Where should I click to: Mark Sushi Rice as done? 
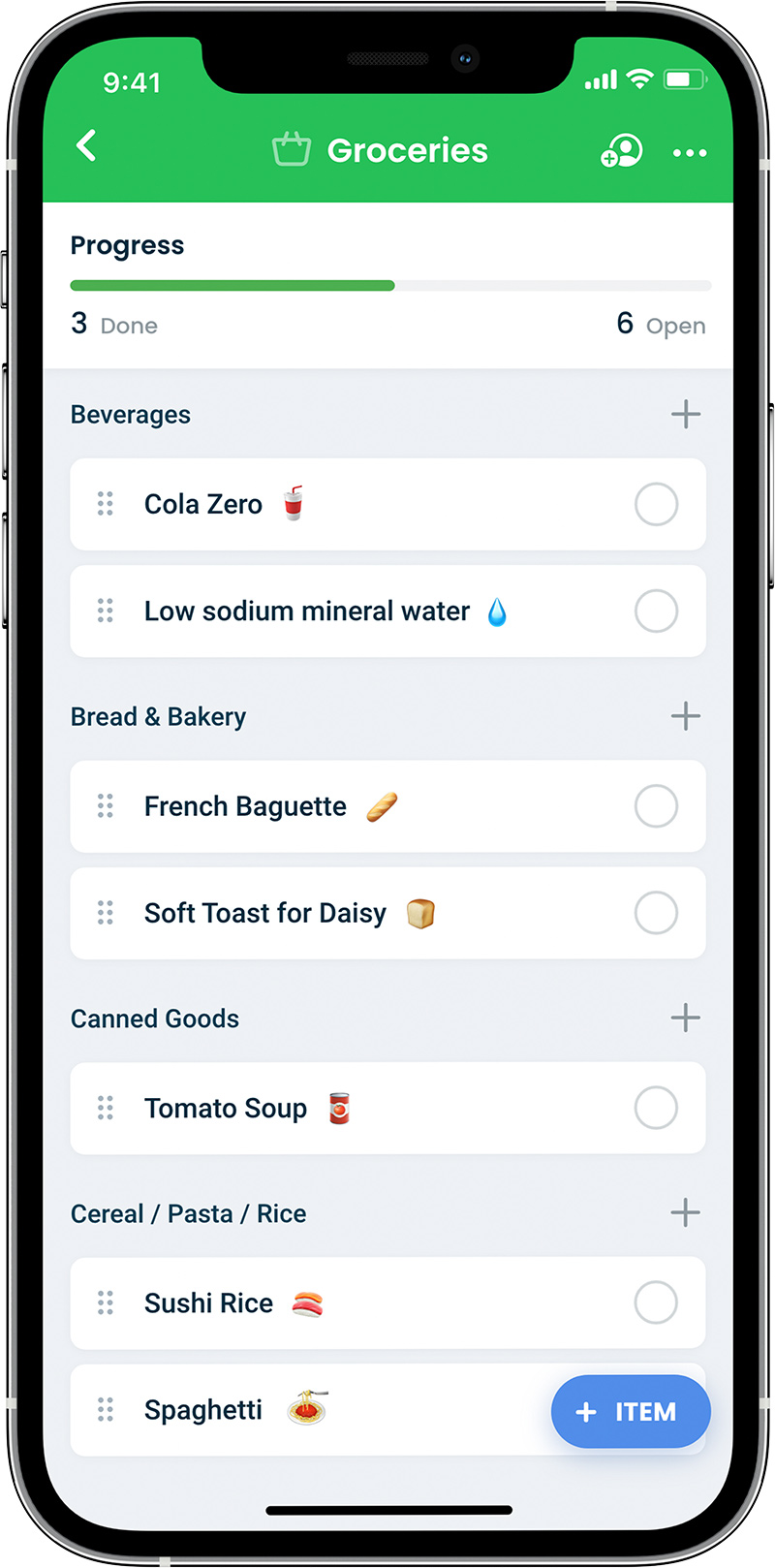656,1303
